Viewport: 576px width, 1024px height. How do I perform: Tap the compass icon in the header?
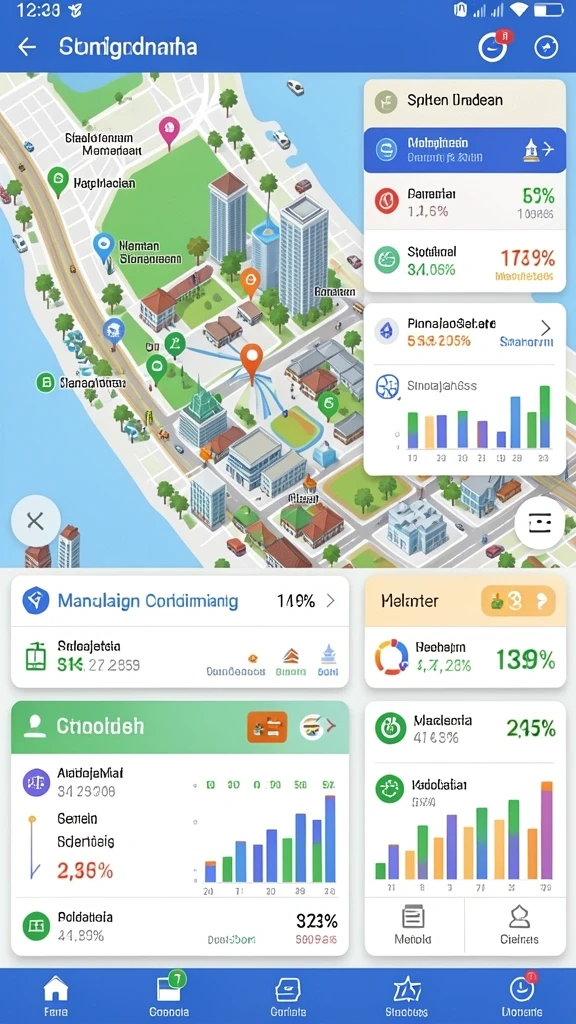[546, 47]
